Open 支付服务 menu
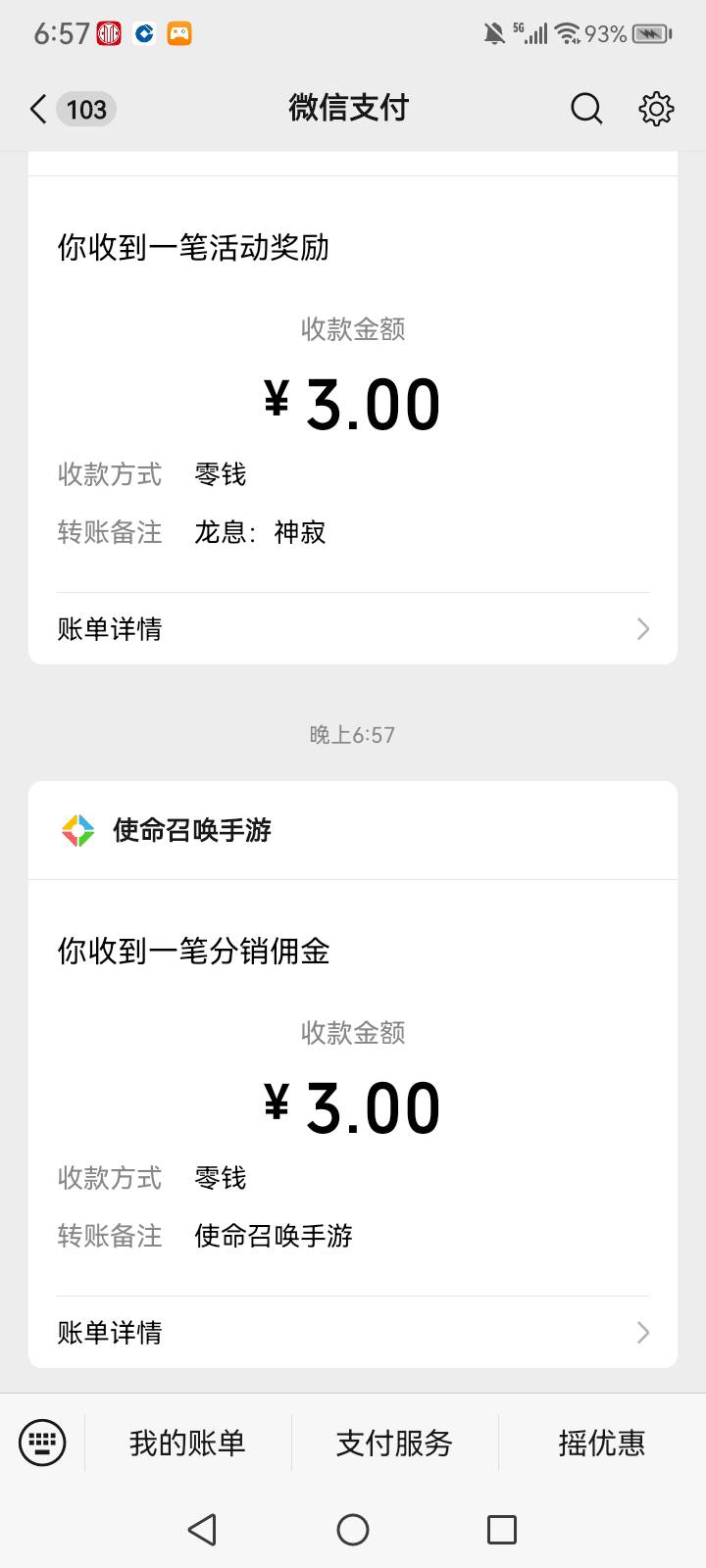706x1568 pixels. [394, 1443]
